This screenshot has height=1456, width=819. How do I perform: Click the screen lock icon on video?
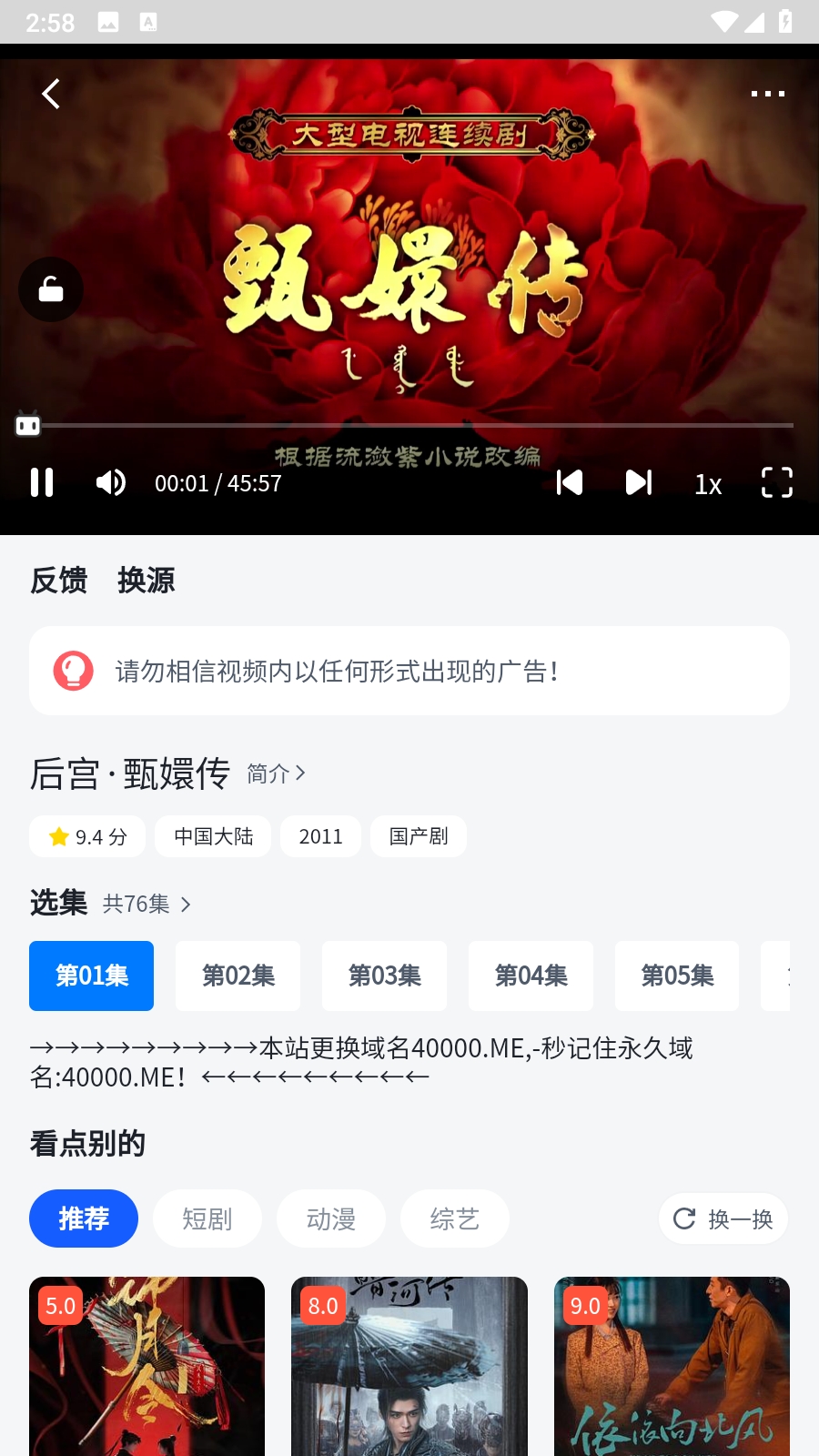click(51, 289)
